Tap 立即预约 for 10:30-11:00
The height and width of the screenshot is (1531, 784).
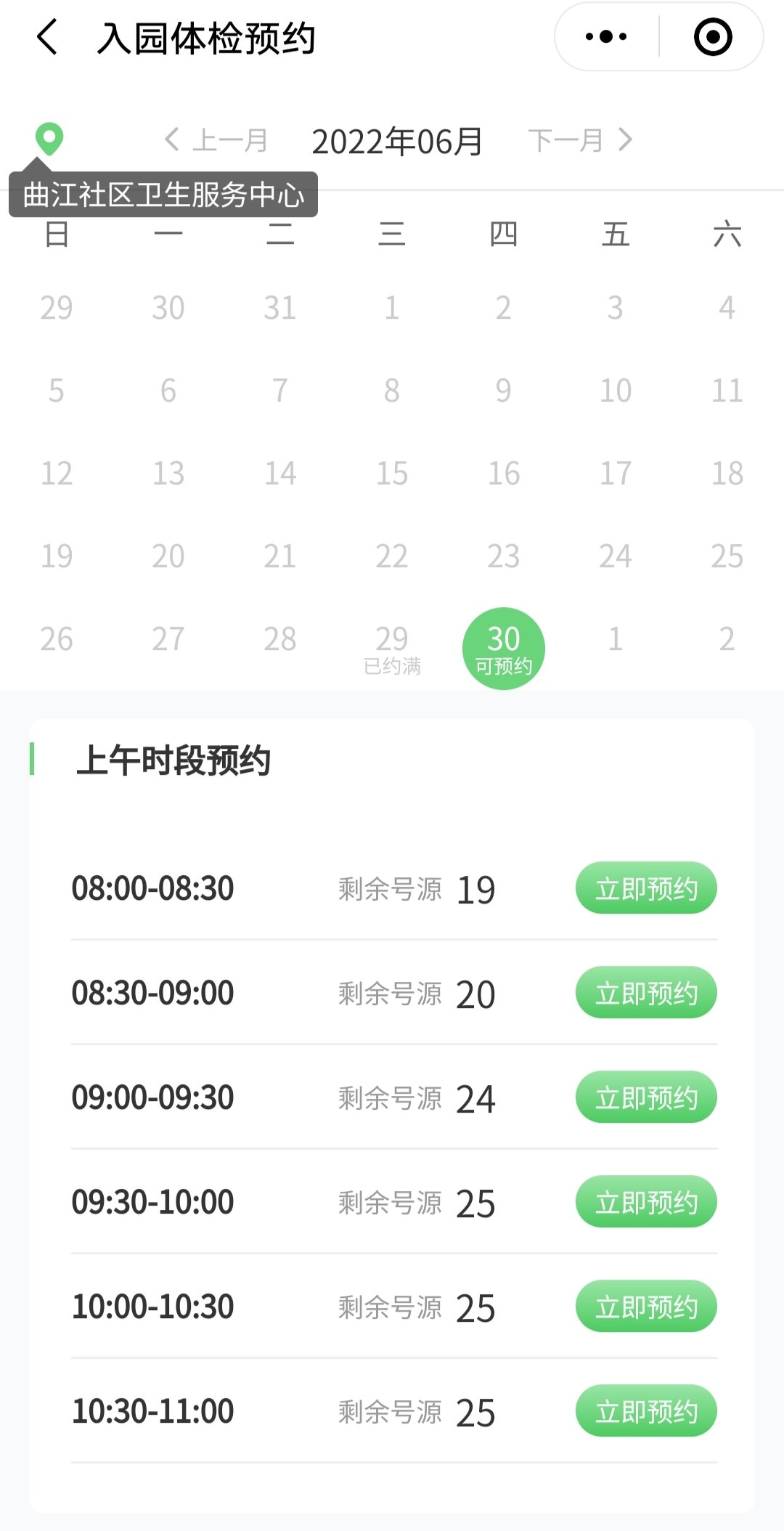click(646, 1411)
